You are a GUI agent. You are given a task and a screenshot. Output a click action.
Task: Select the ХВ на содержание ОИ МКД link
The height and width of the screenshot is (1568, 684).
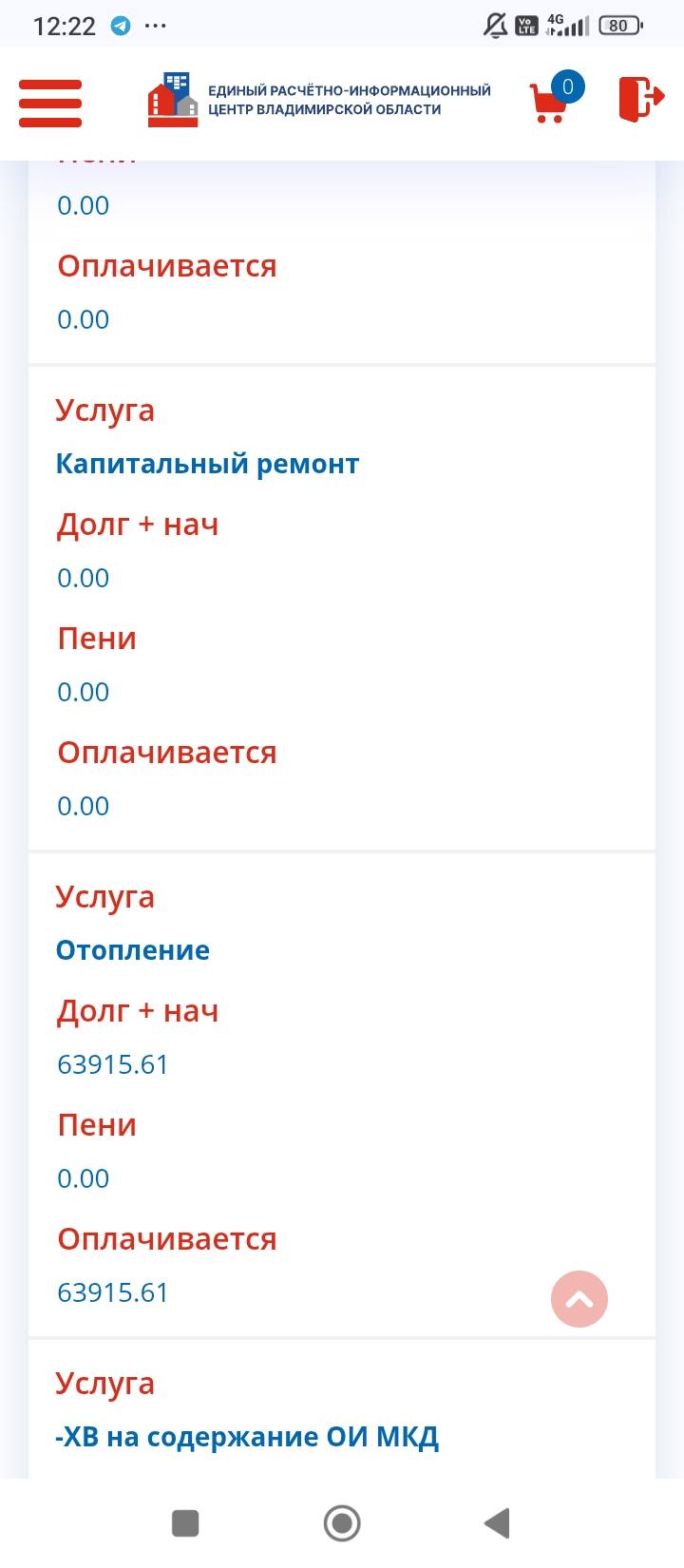click(247, 1437)
